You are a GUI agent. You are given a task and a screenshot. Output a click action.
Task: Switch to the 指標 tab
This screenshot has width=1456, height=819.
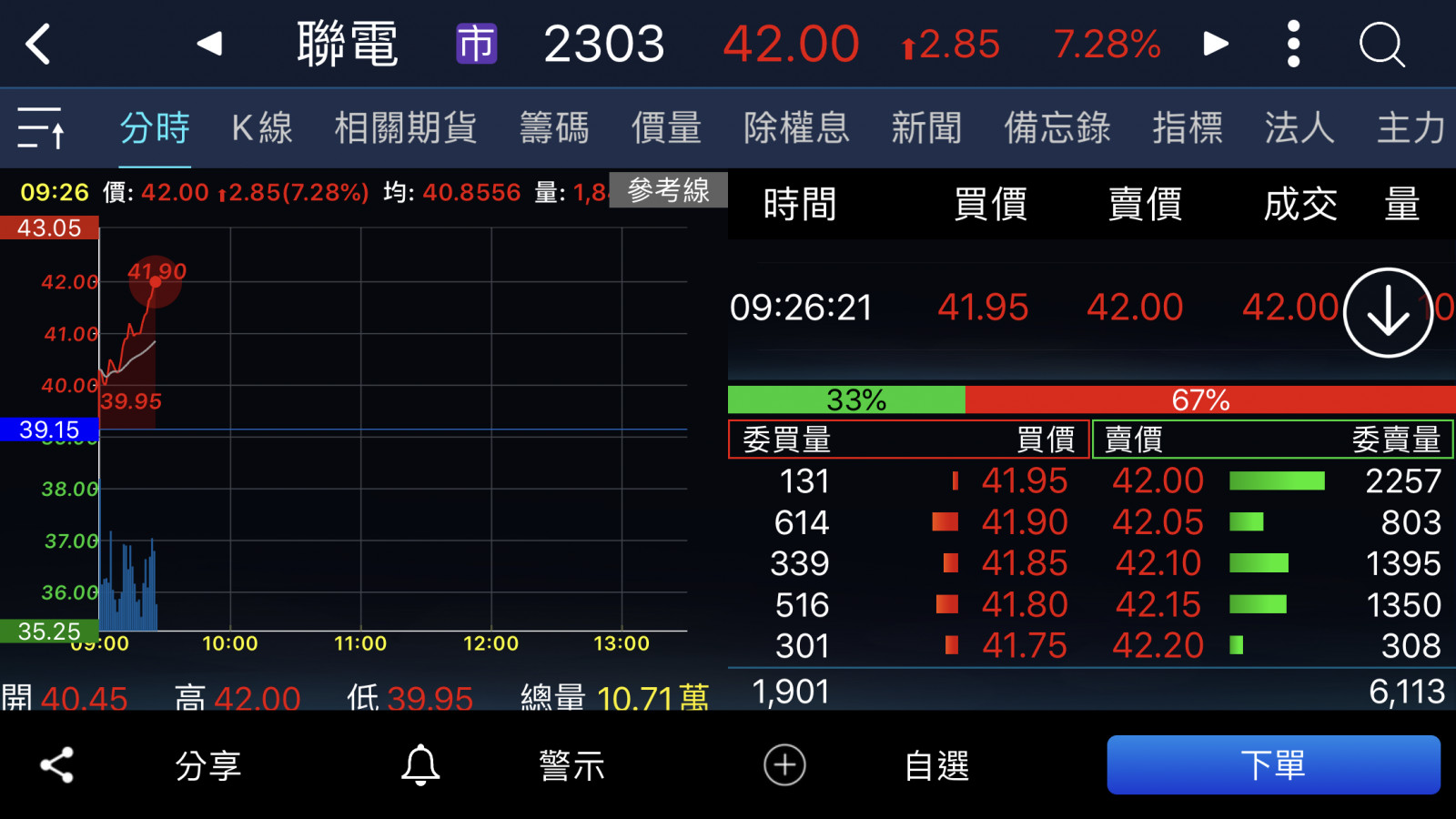tap(1188, 127)
